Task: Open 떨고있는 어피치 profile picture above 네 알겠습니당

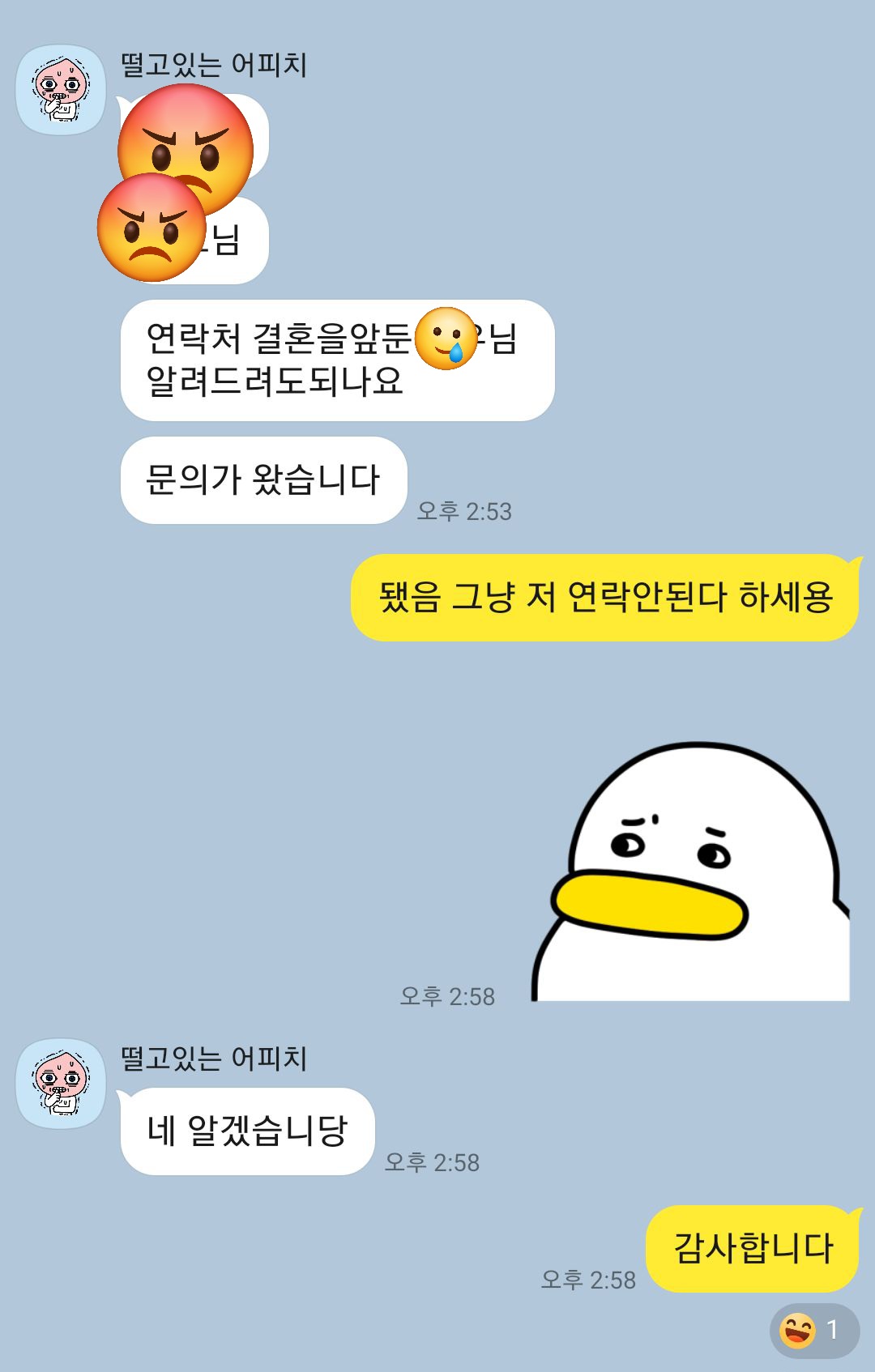Action: (x=62, y=1083)
